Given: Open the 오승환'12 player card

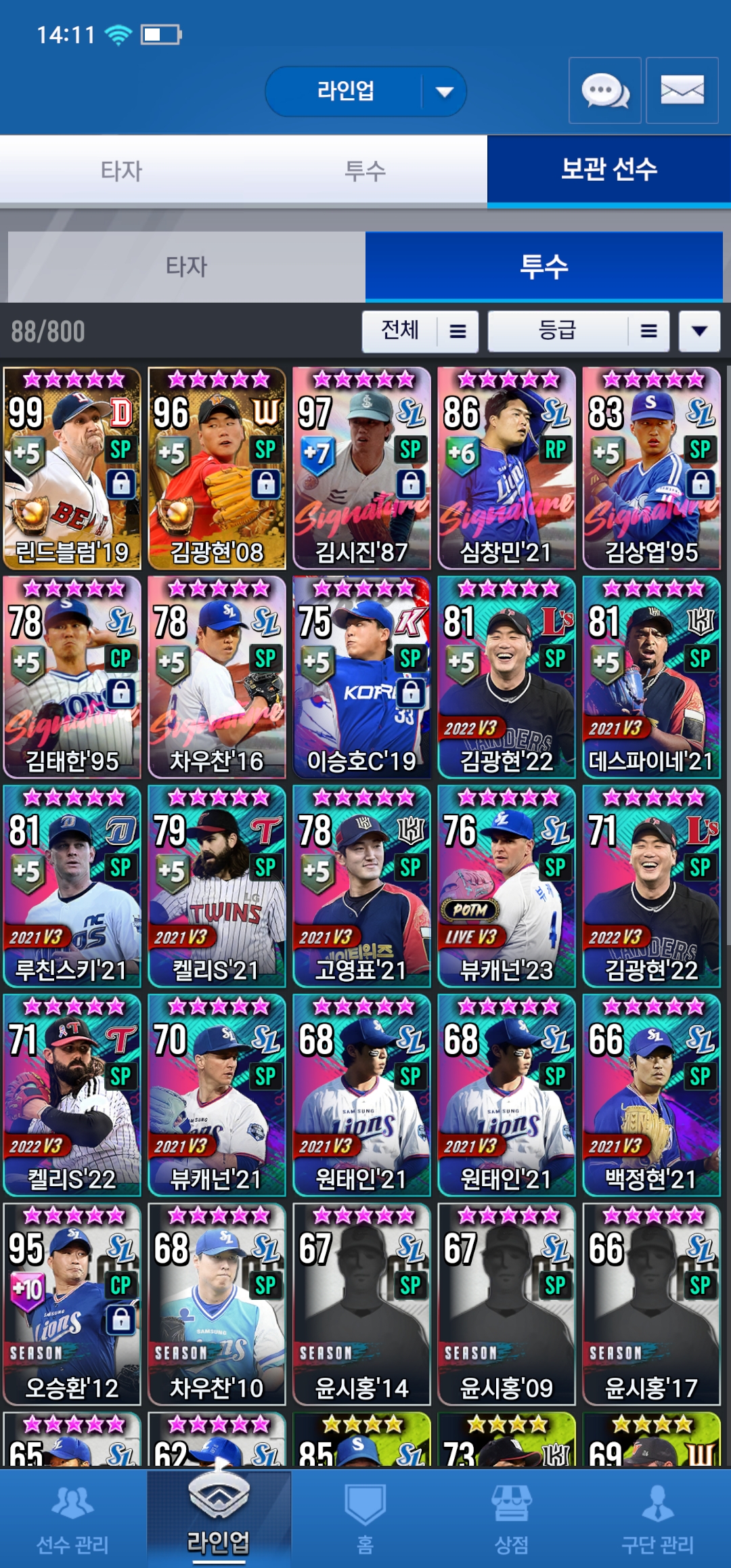Looking at the screenshot, I should (72, 1304).
